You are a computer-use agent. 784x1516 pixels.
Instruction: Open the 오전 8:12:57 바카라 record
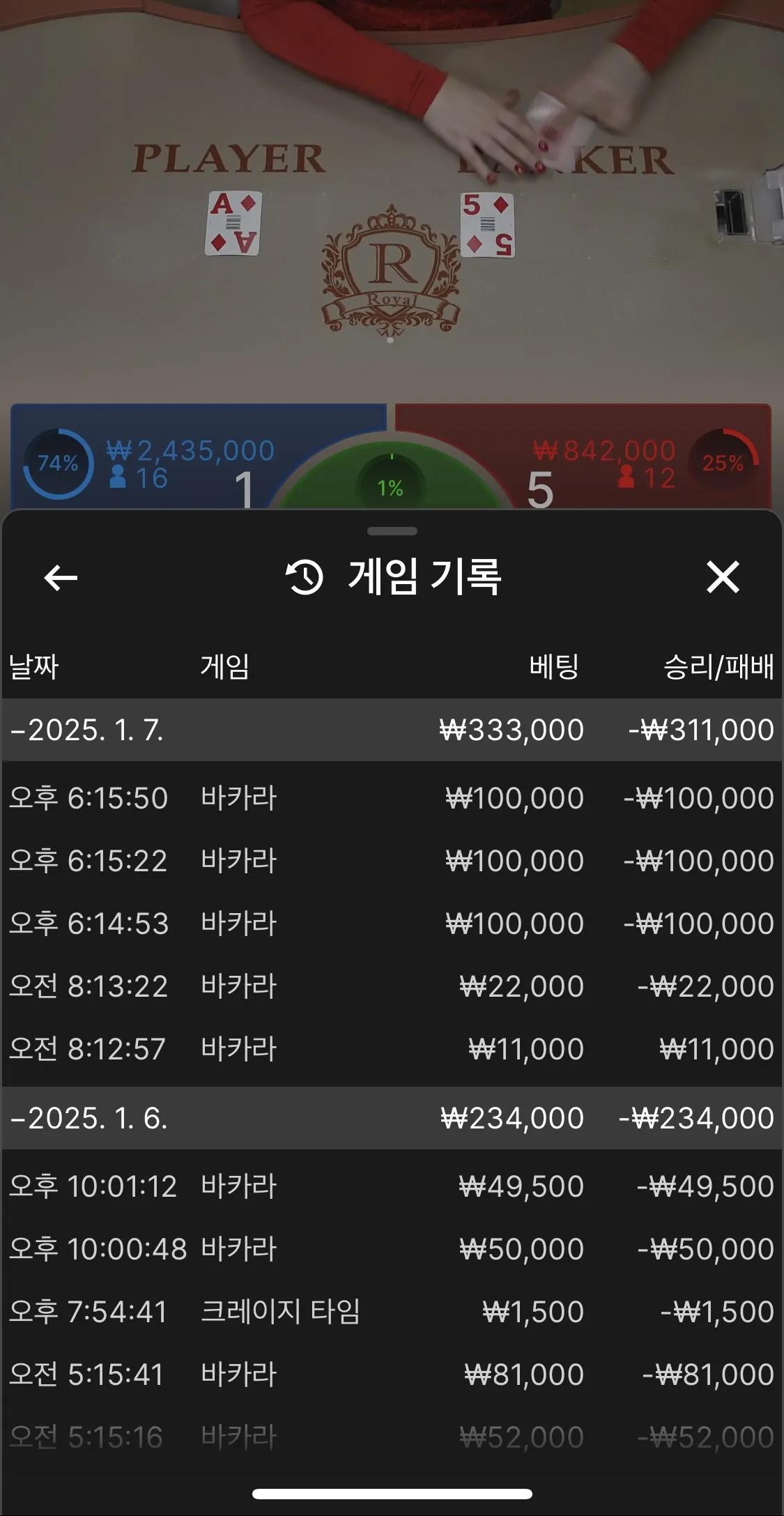pos(392,1049)
